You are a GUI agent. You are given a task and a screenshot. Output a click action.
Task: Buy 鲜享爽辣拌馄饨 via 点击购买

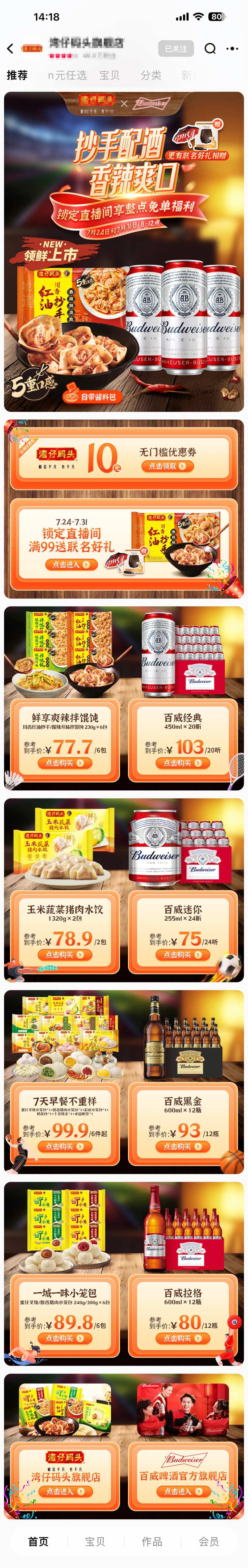(64, 763)
